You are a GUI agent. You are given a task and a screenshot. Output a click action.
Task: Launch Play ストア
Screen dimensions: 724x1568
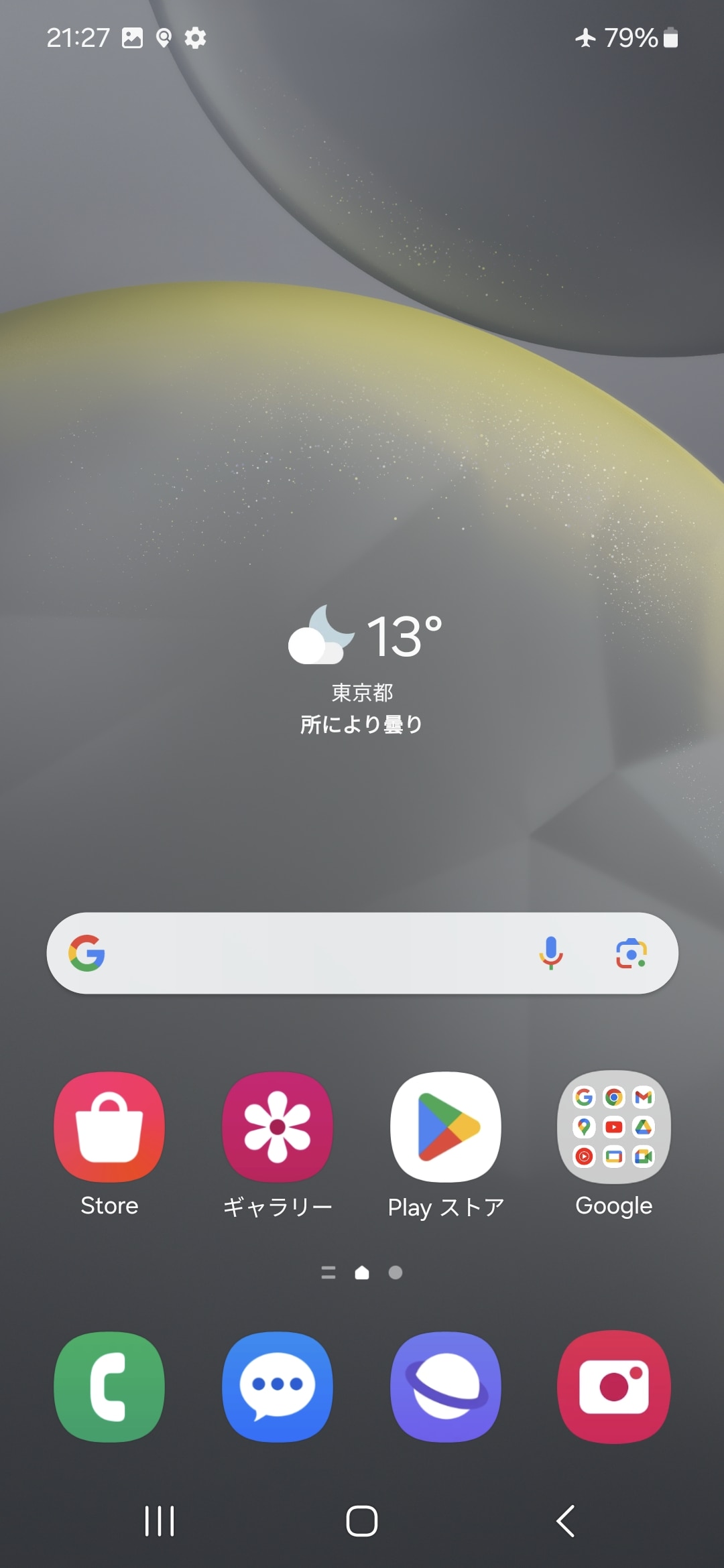click(446, 1127)
